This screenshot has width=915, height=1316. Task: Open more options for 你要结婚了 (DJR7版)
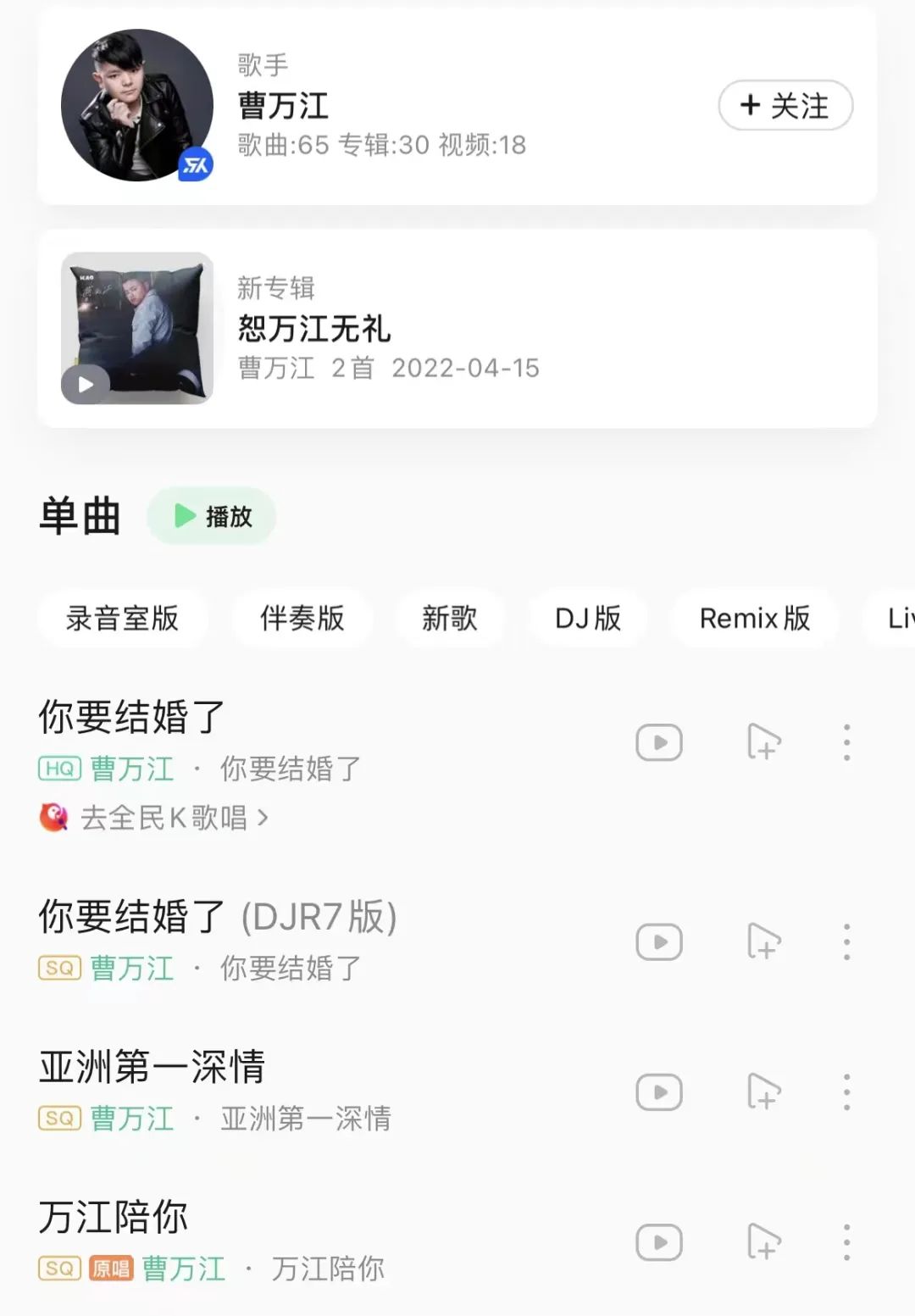click(846, 941)
